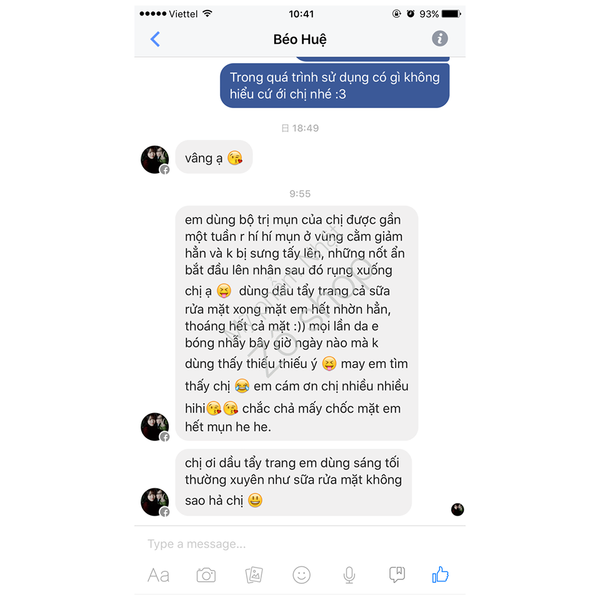Viewport: 600px width, 600px height.
Task: Open the camera to take a photo
Action: (x=206, y=575)
